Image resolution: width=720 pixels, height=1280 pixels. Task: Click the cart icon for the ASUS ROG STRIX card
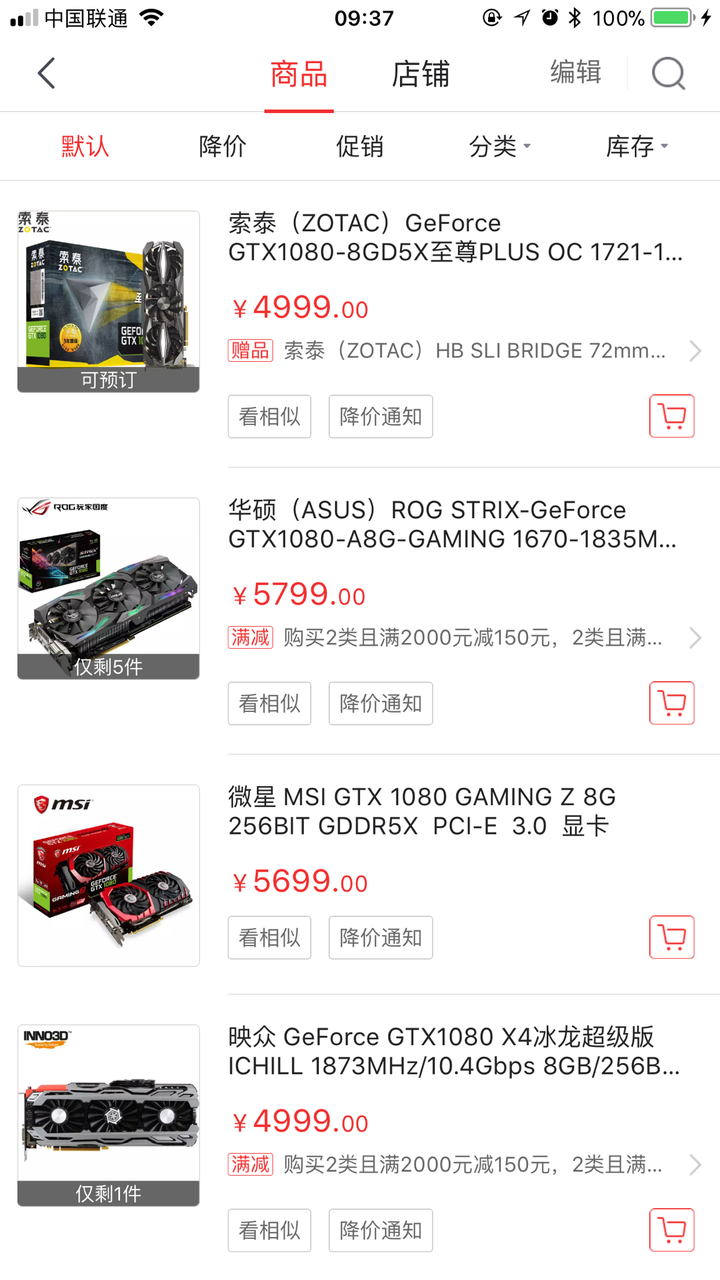pos(671,703)
